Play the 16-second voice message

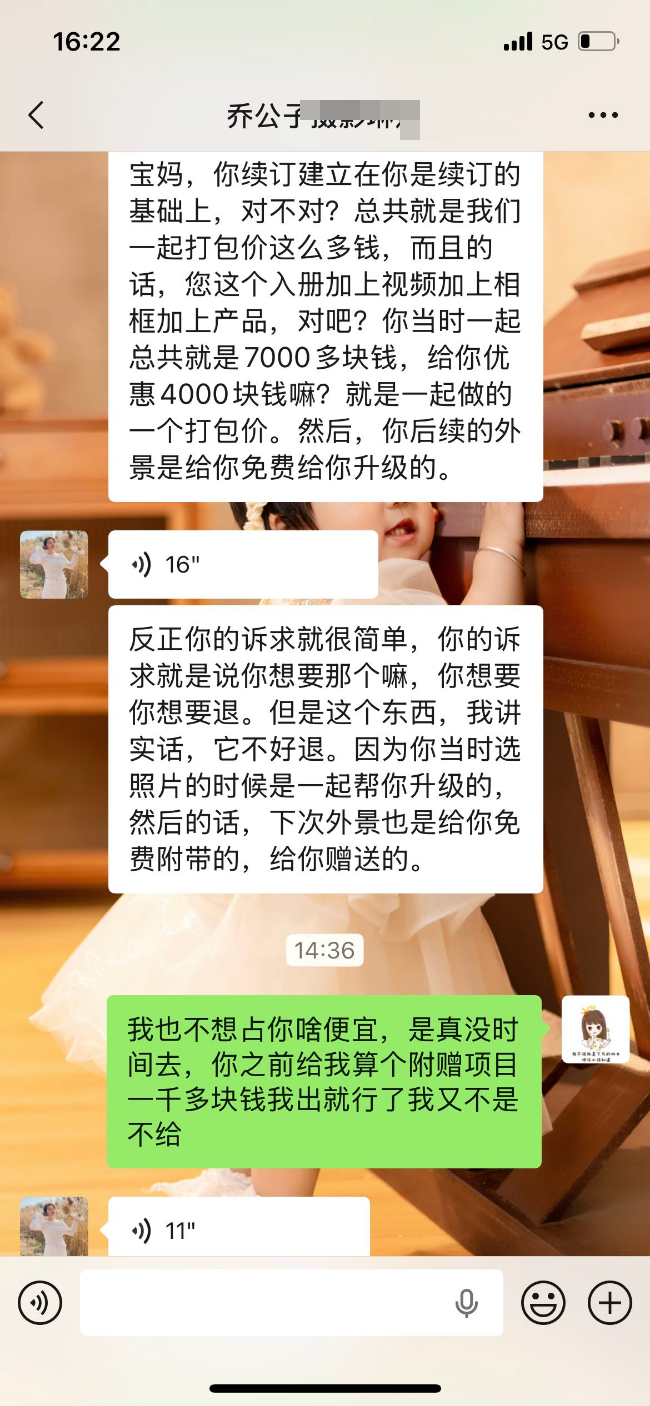pyautogui.click(x=242, y=565)
